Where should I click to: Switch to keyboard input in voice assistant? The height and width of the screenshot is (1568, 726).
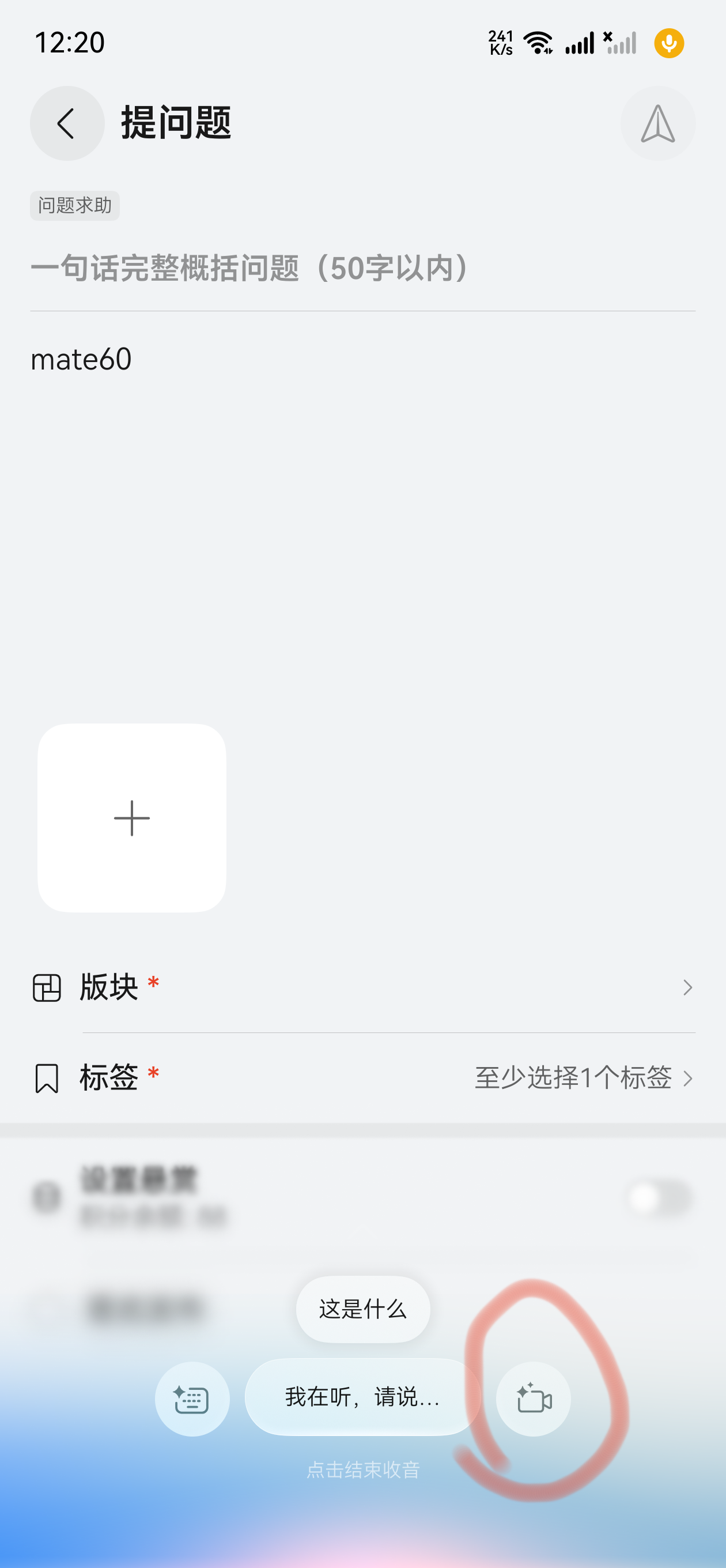(x=192, y=1399)
